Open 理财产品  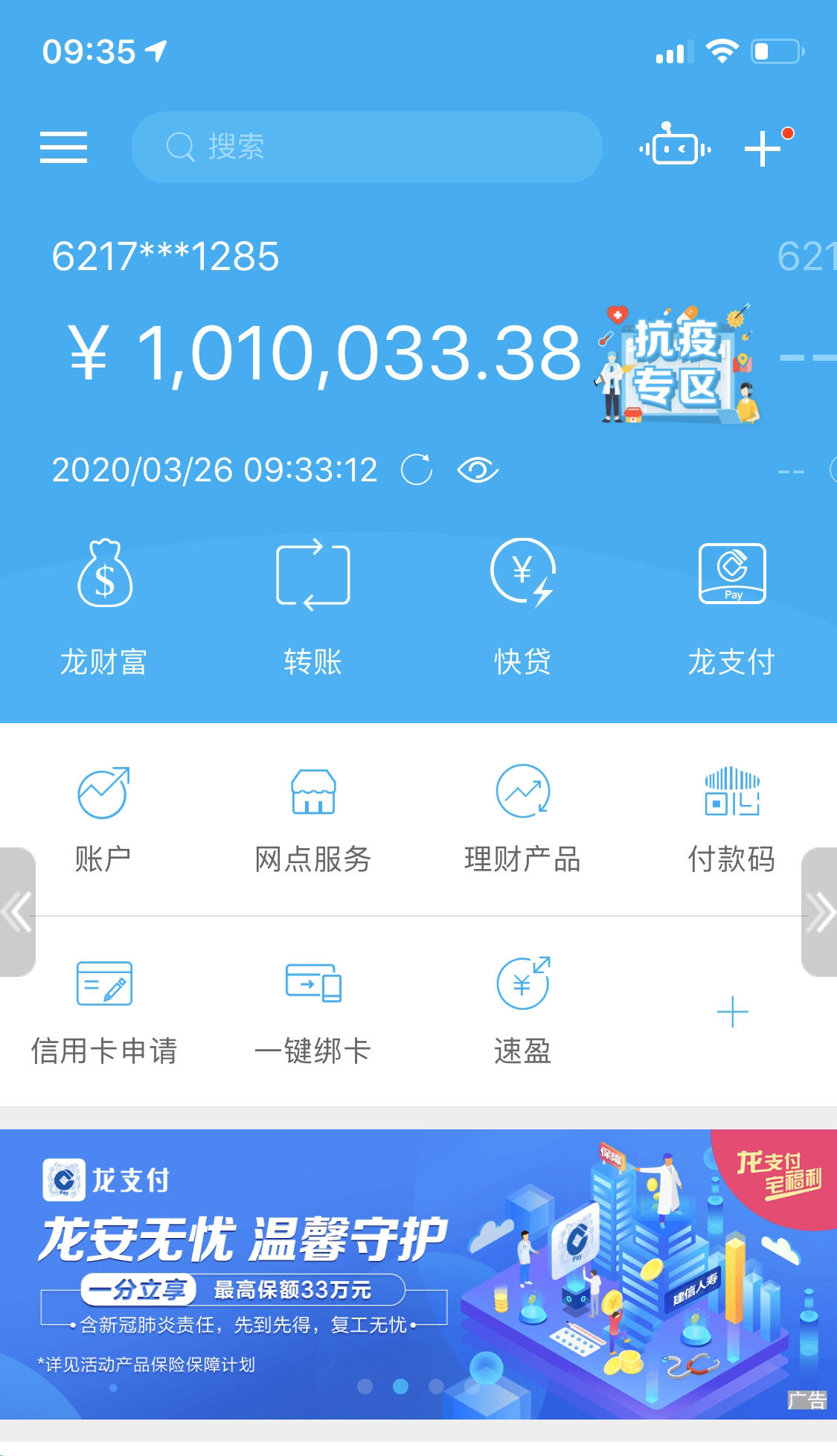pyautogui.click(x=523, y=818)
